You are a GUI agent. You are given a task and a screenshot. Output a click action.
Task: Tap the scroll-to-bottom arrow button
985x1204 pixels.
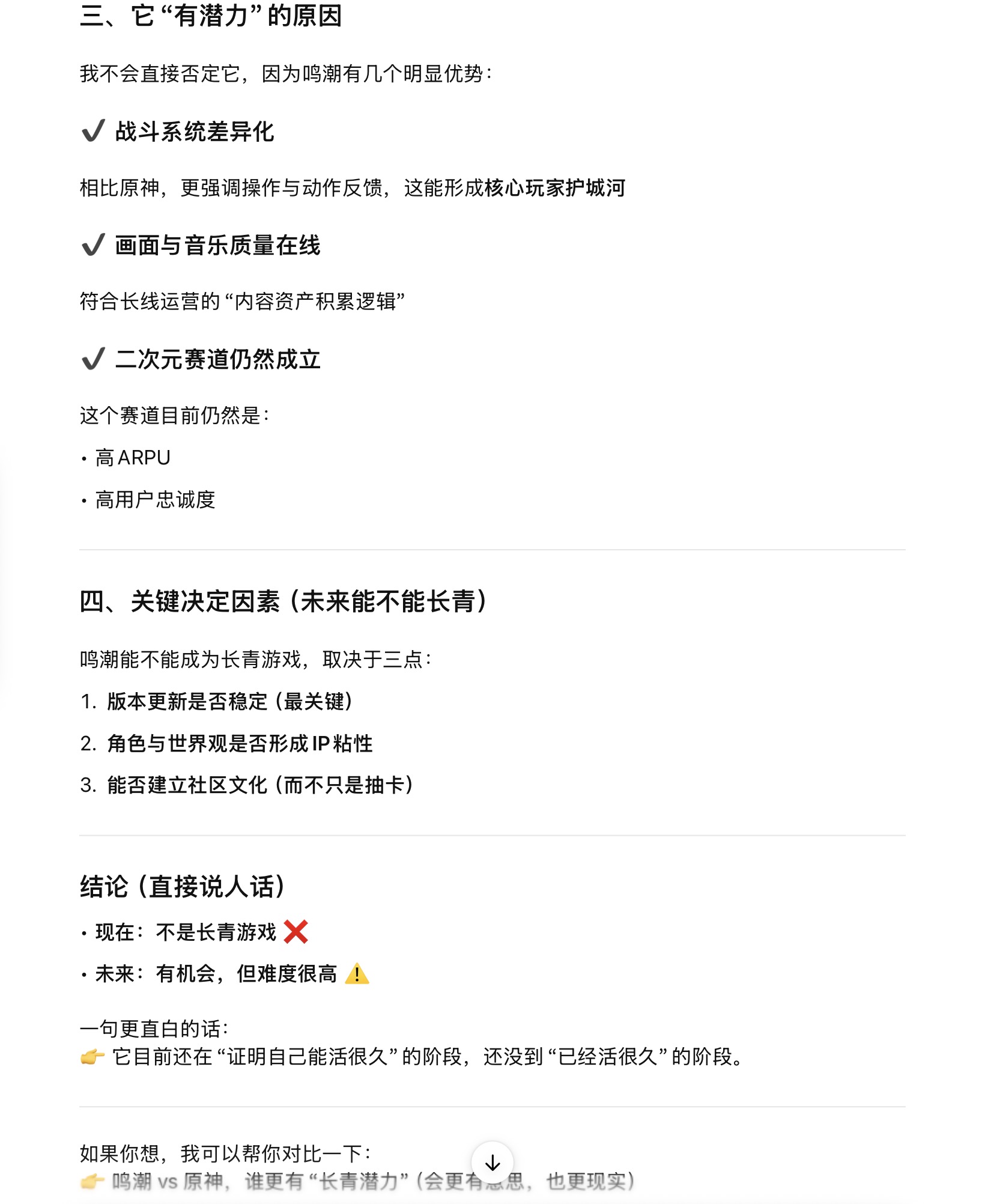coord(492,1163)
